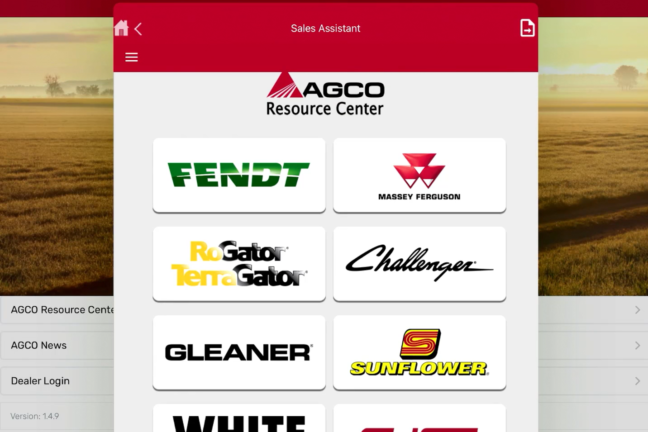Select the Massey Ferguson brand
This screenshot has height=432, width=648.
[419, 175]
